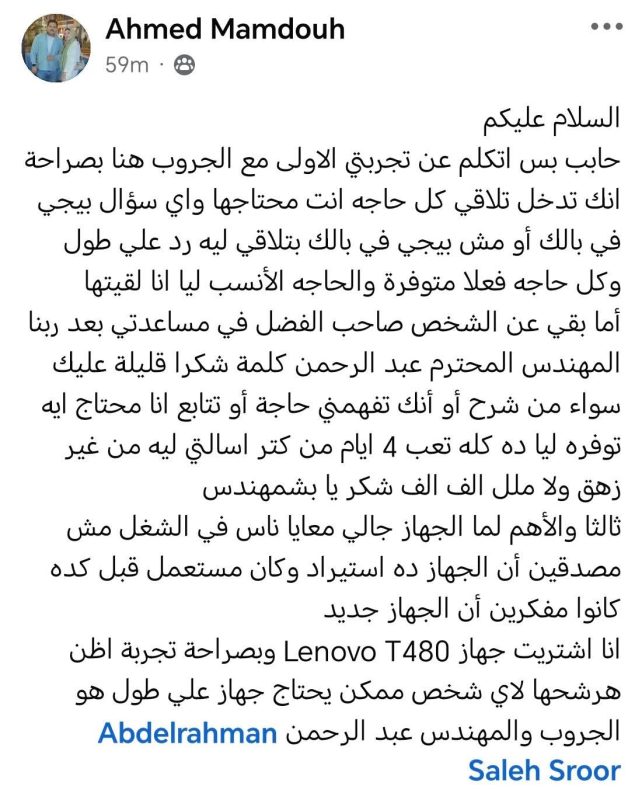Open the post's three-dot options menu

[x=603, y=28]
